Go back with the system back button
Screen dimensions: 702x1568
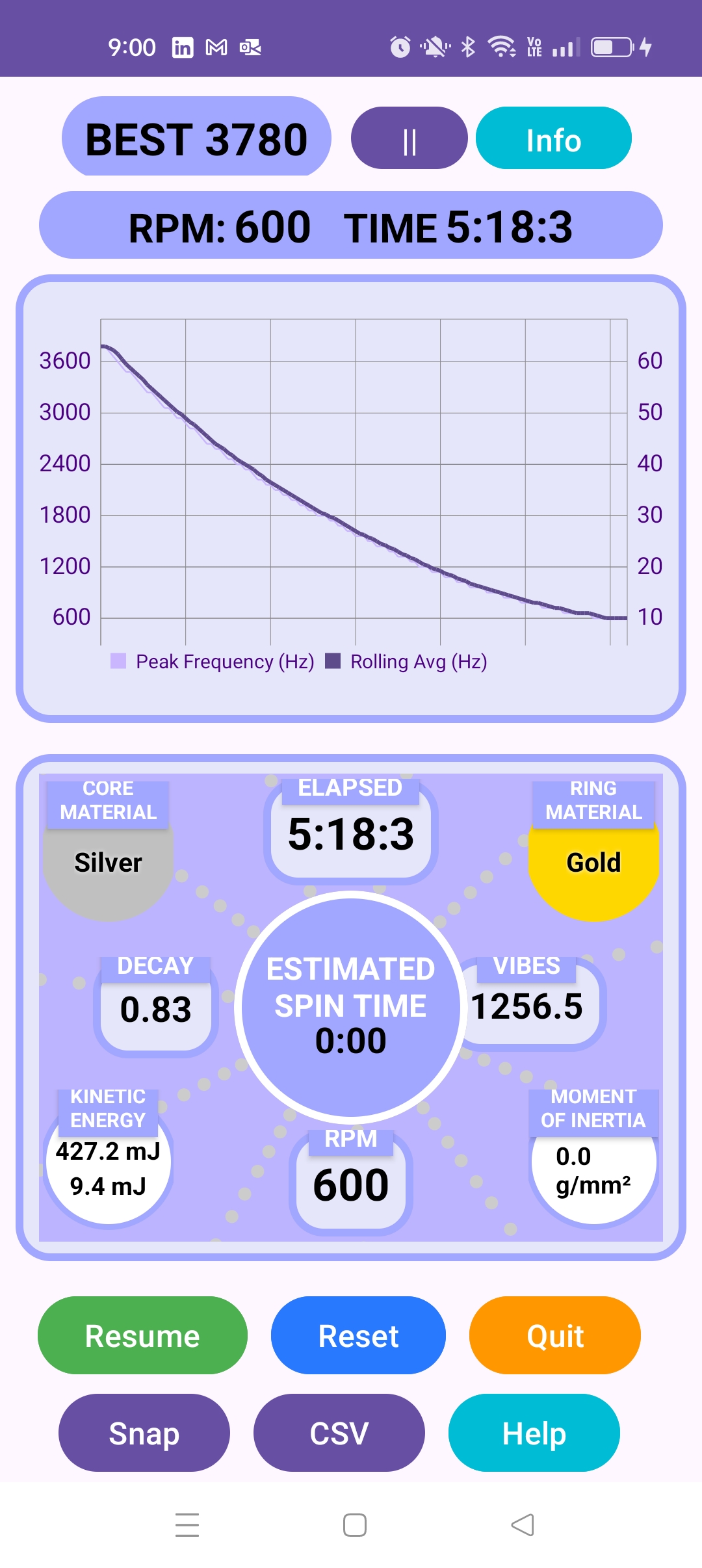tap(523, 1525)
